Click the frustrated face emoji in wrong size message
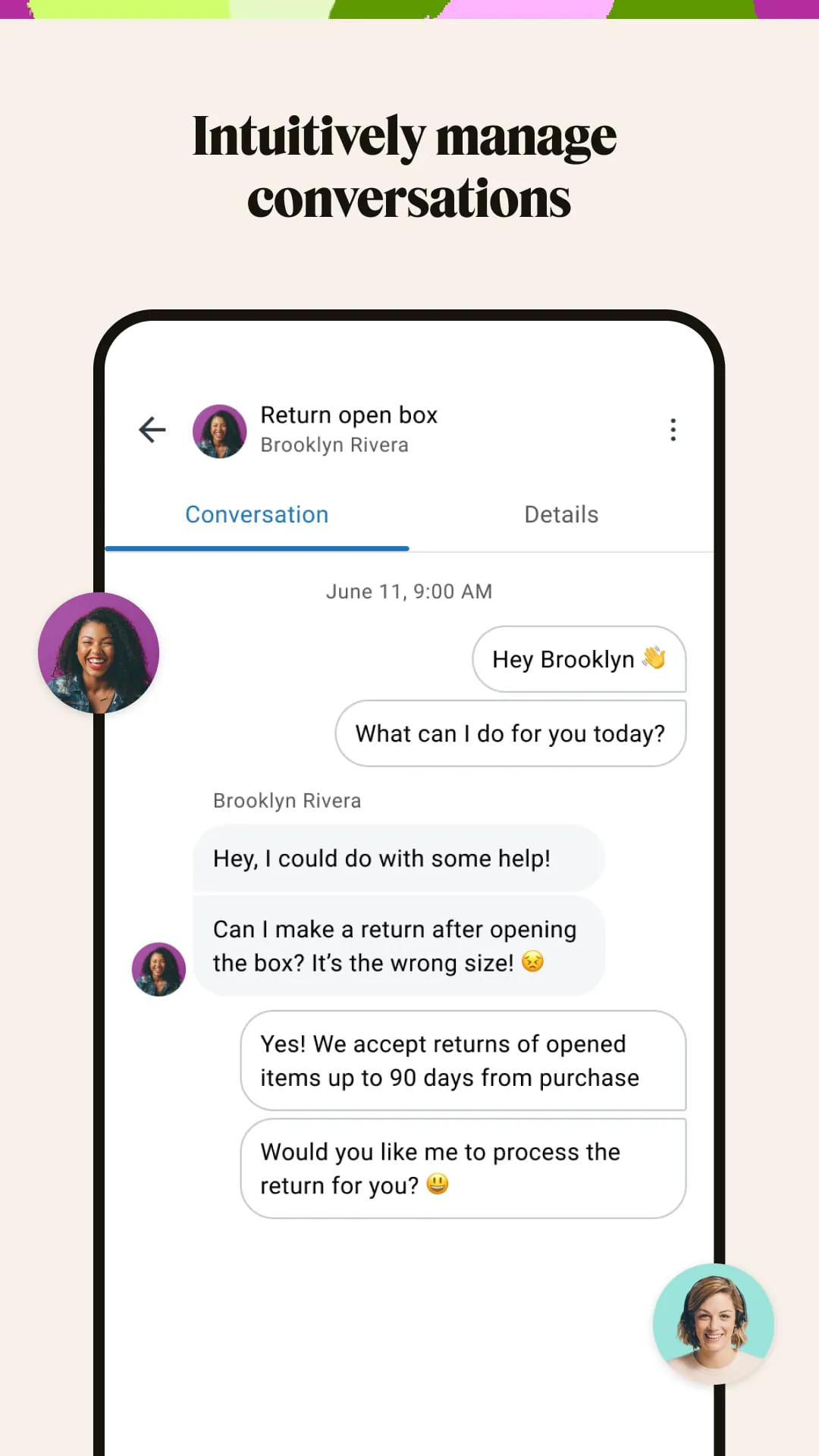819x1456 pixels. pos(532,962)
